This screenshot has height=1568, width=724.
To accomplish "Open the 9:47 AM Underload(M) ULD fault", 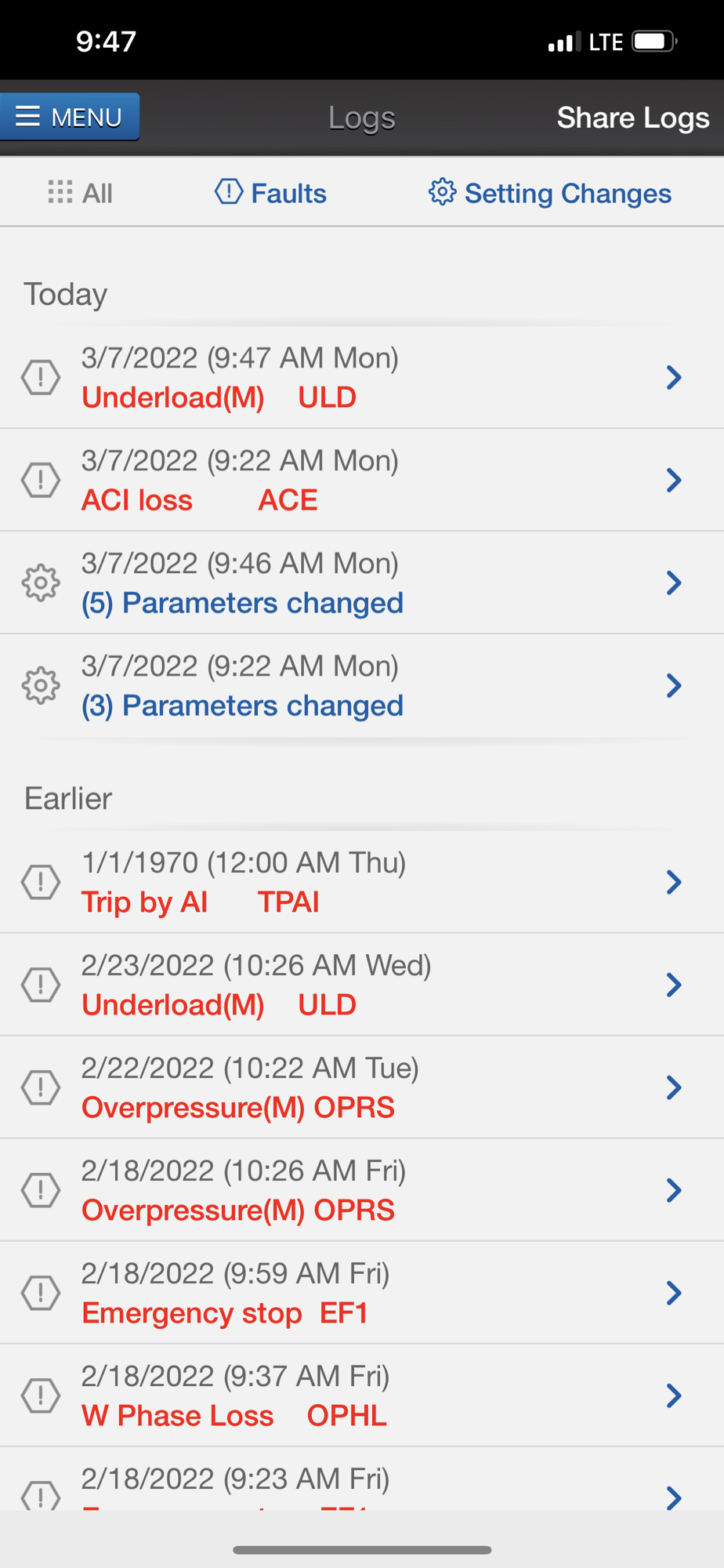I will pyautogui.click(x=362, y=377).
